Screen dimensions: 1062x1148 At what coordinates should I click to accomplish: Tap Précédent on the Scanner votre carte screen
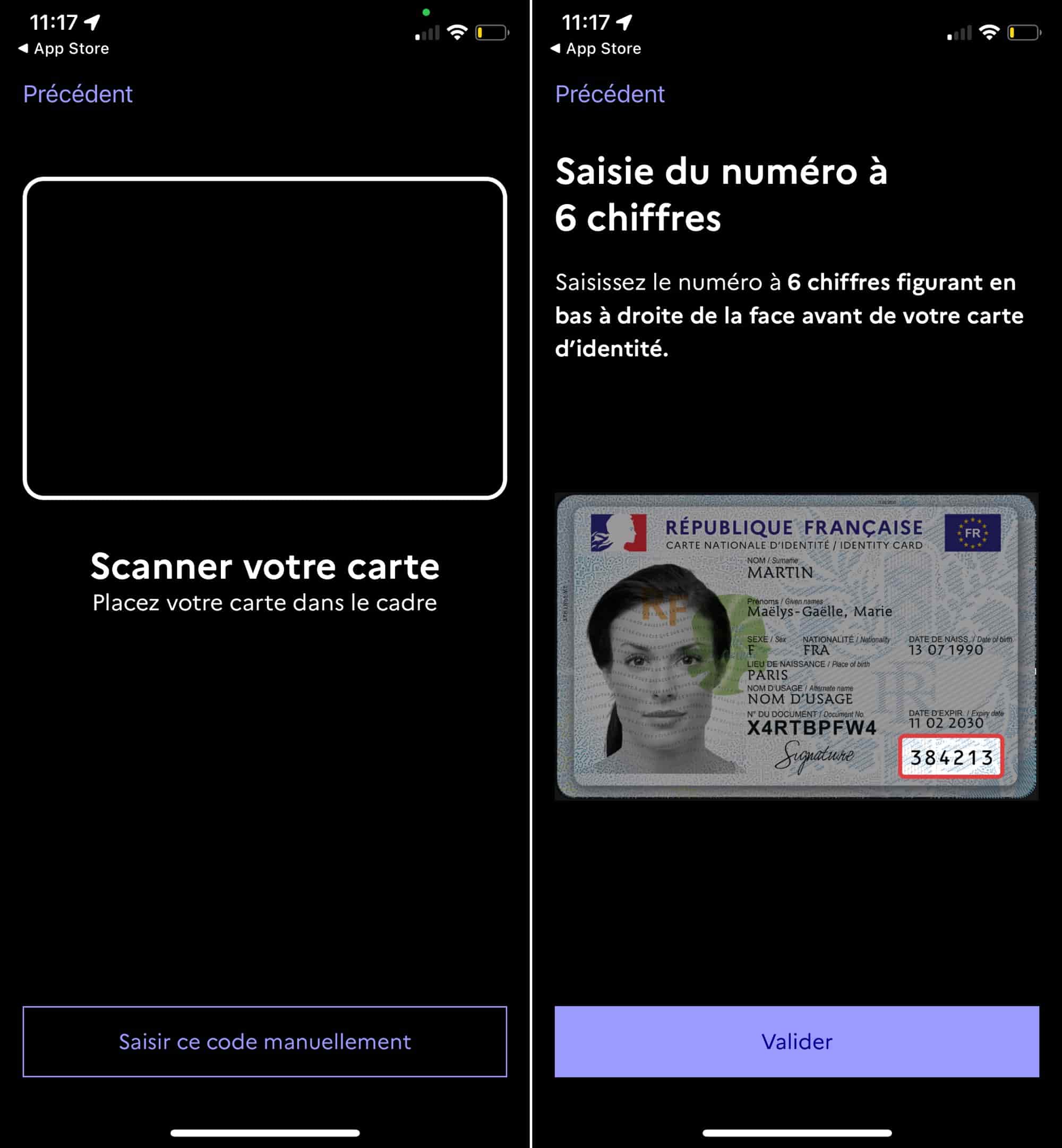78,94
